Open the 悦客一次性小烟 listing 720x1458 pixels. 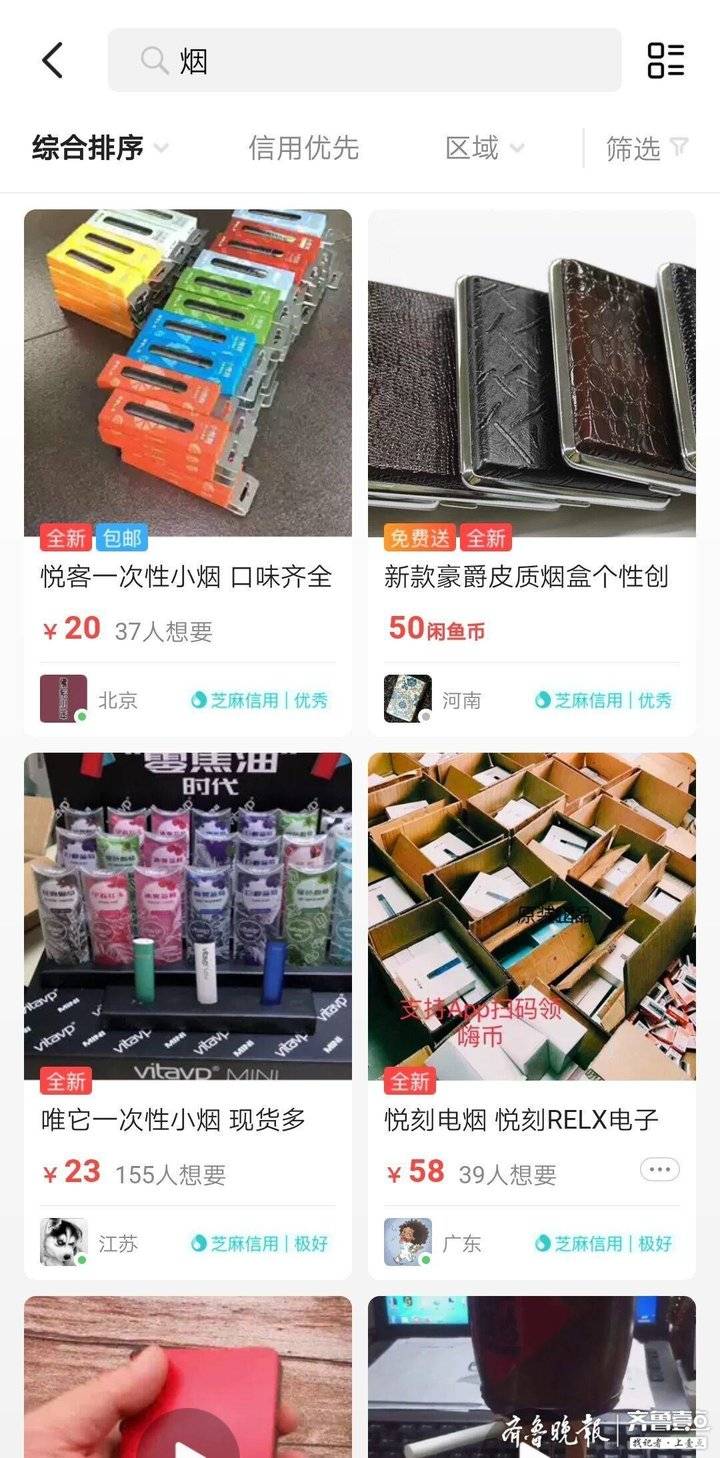pyautogui.click(x=188, y=472)
